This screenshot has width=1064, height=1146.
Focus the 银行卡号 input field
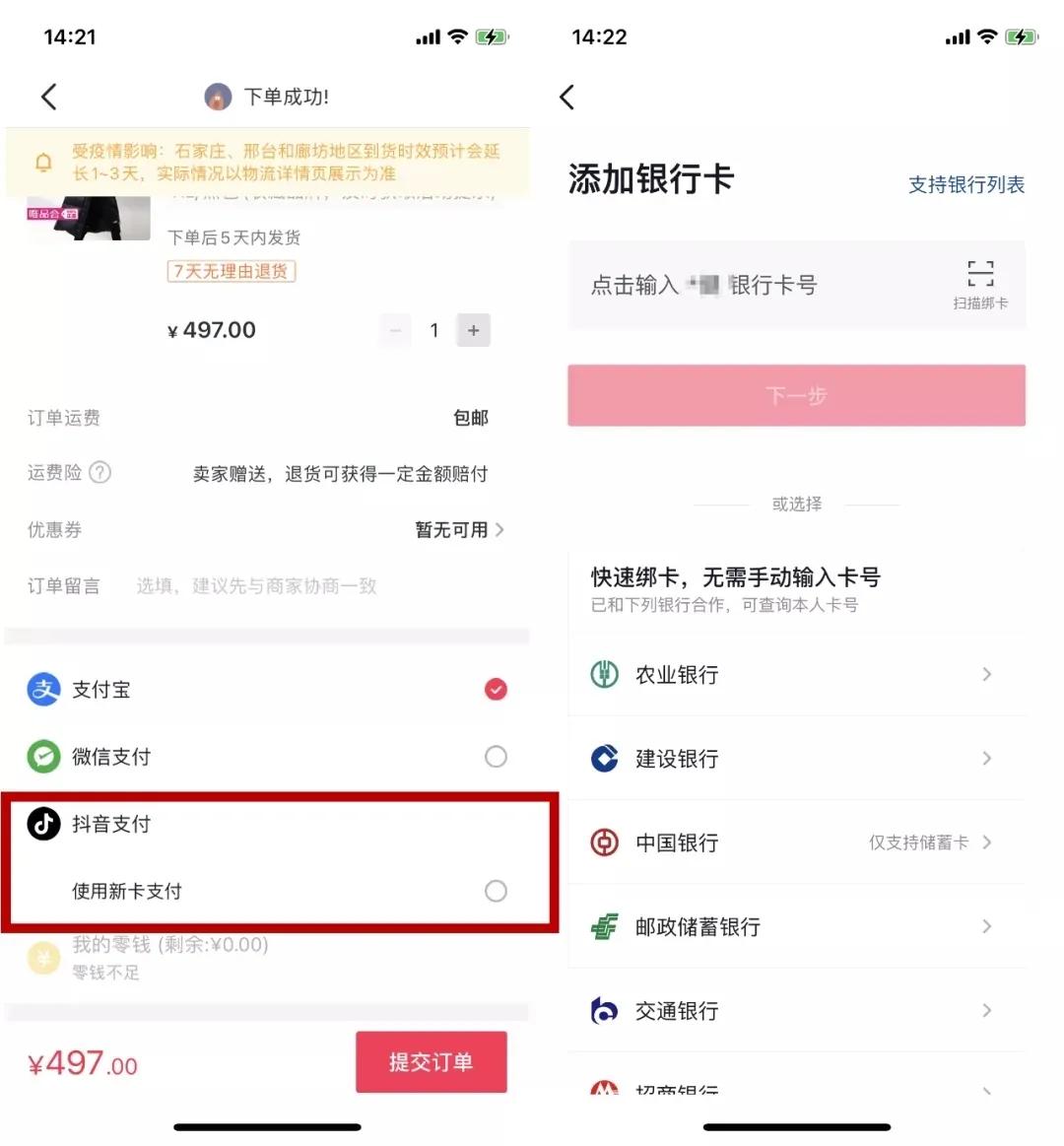tap(749, 286)
